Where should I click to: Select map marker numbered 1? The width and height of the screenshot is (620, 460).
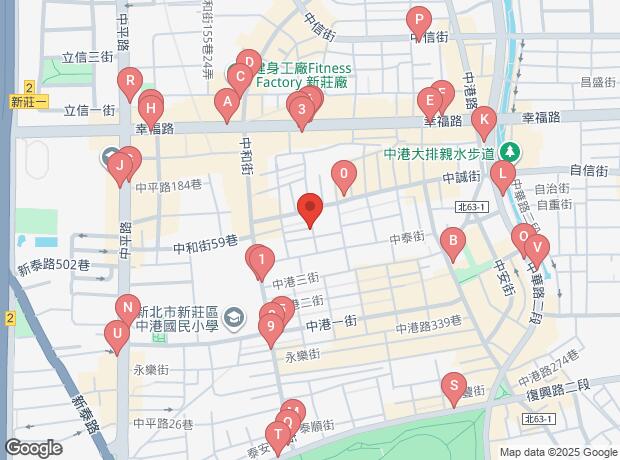point(261,262)
